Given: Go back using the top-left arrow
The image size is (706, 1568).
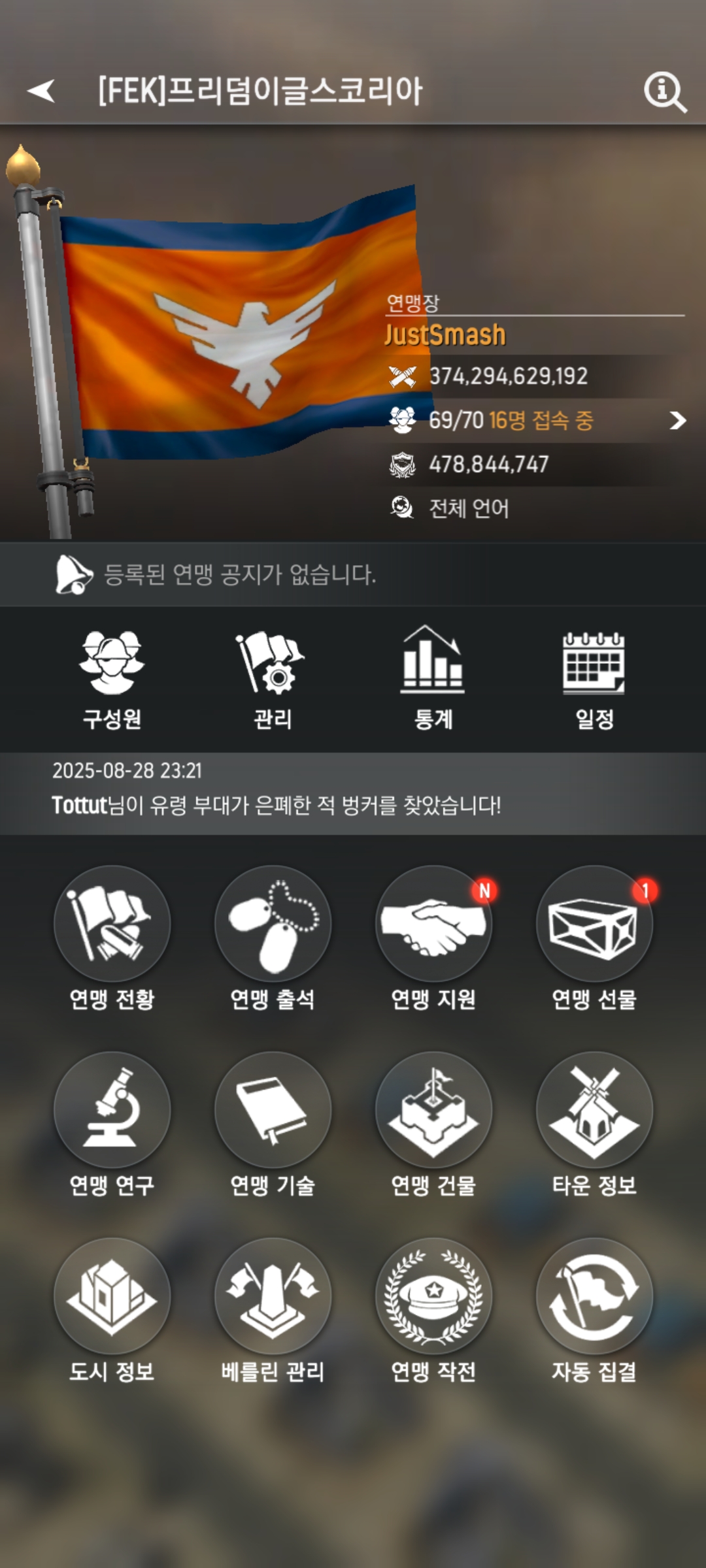Looking at the screenshot, I should point(41,91).
